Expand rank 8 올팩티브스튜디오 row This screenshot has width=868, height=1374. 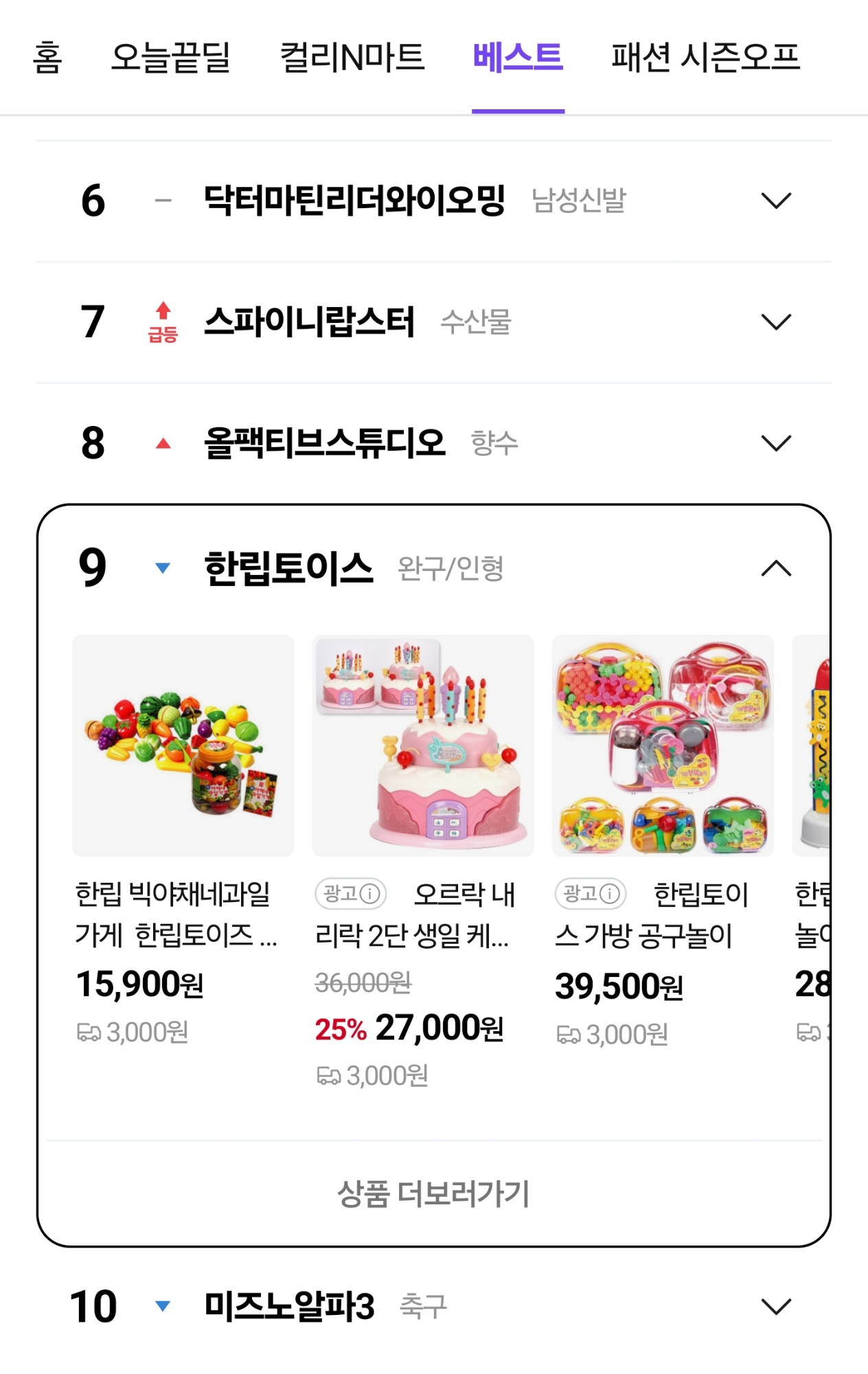776,443
